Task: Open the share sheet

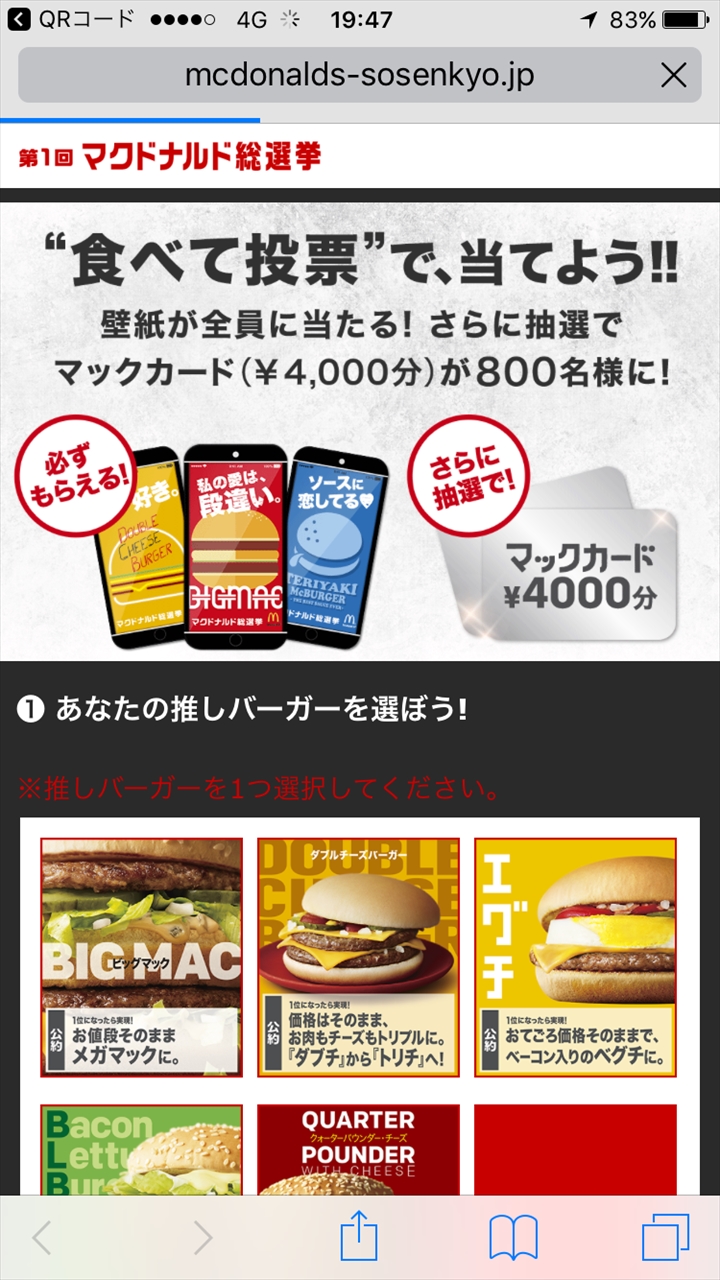Action: pos(359,1239)
